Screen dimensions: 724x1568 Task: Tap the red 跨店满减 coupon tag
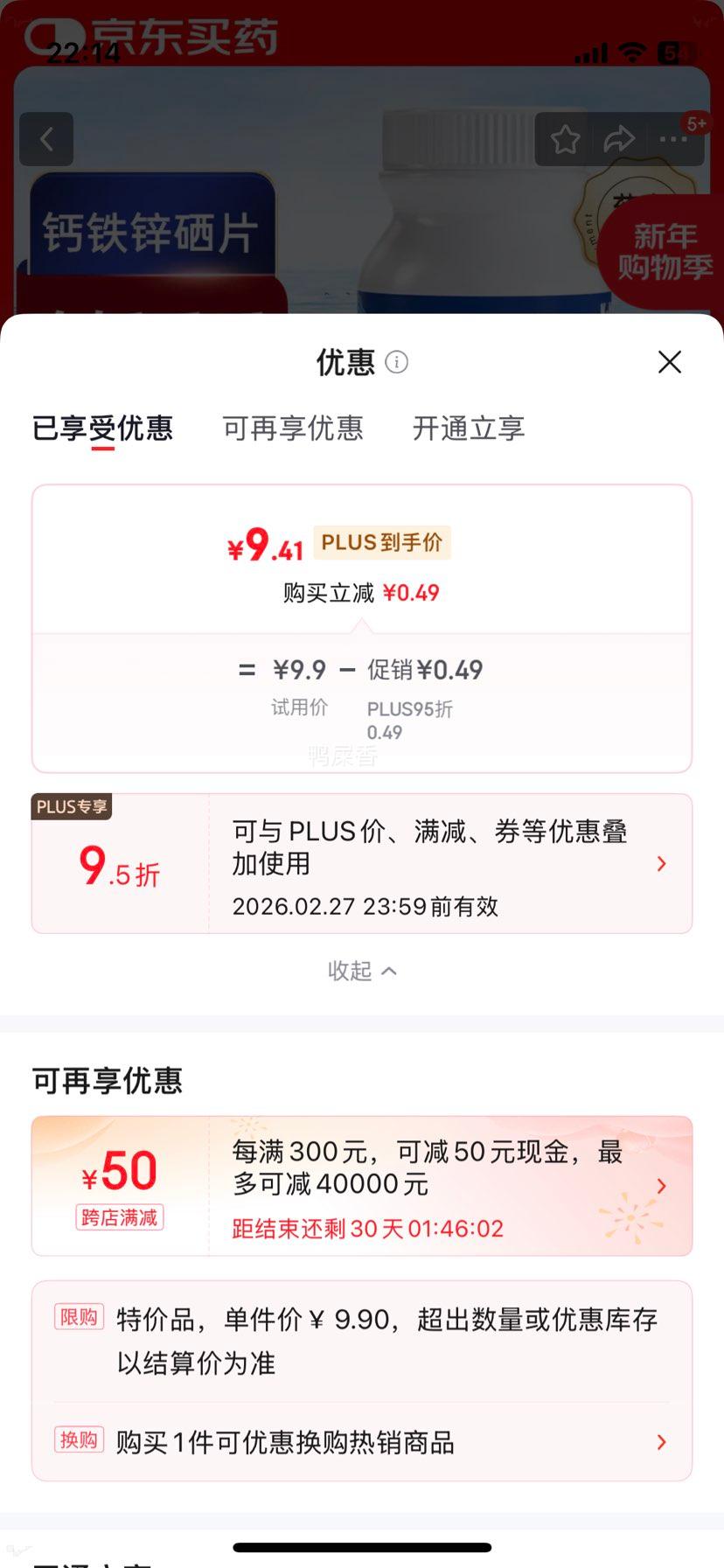coord(119,1218)
